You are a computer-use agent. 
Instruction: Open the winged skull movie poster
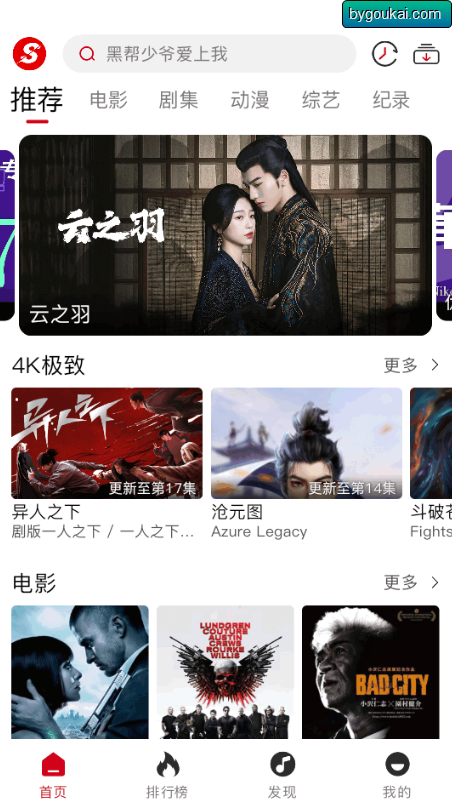pyautogui.click(x=225, y=672)
